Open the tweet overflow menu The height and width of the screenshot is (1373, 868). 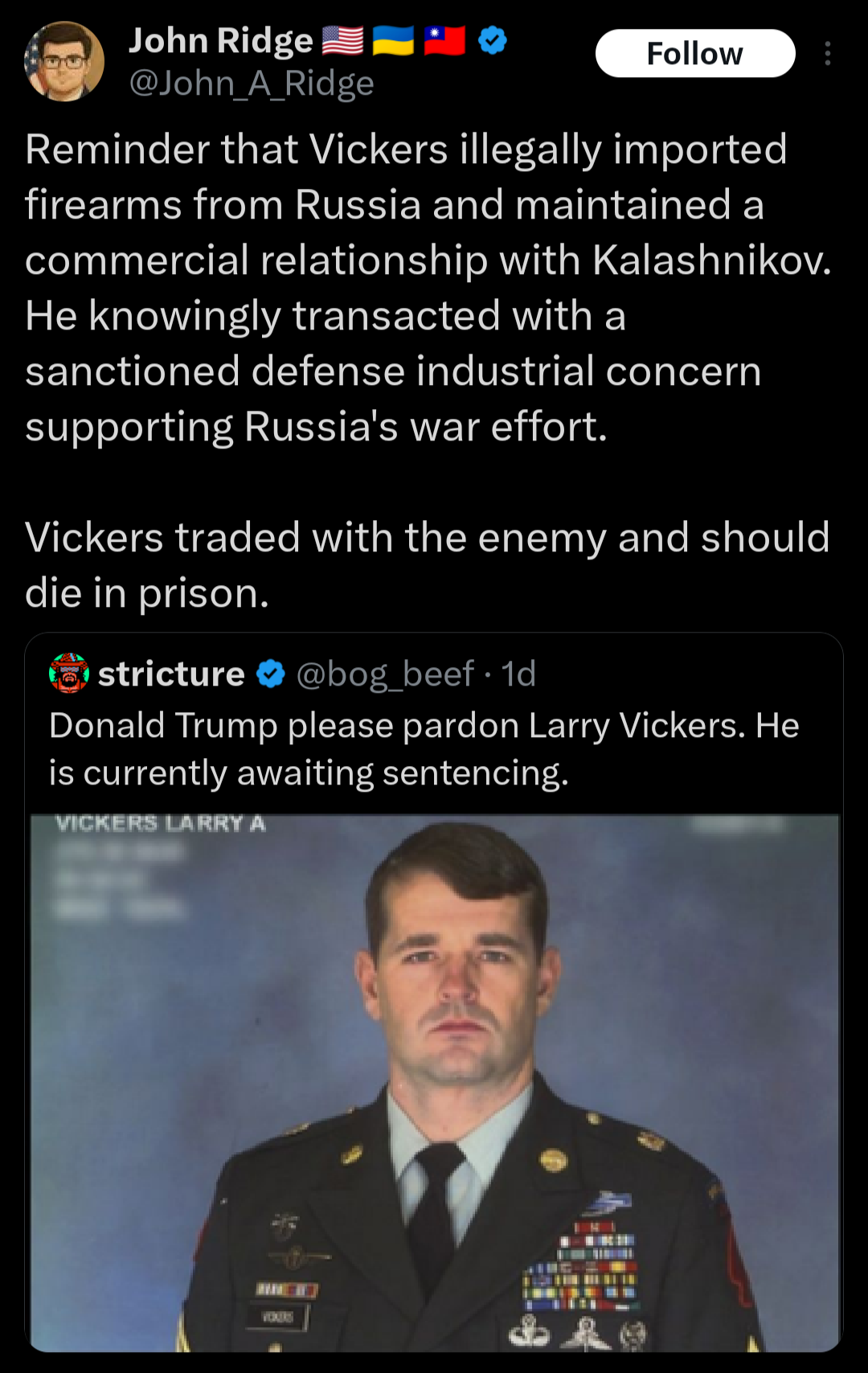(827, 54)
